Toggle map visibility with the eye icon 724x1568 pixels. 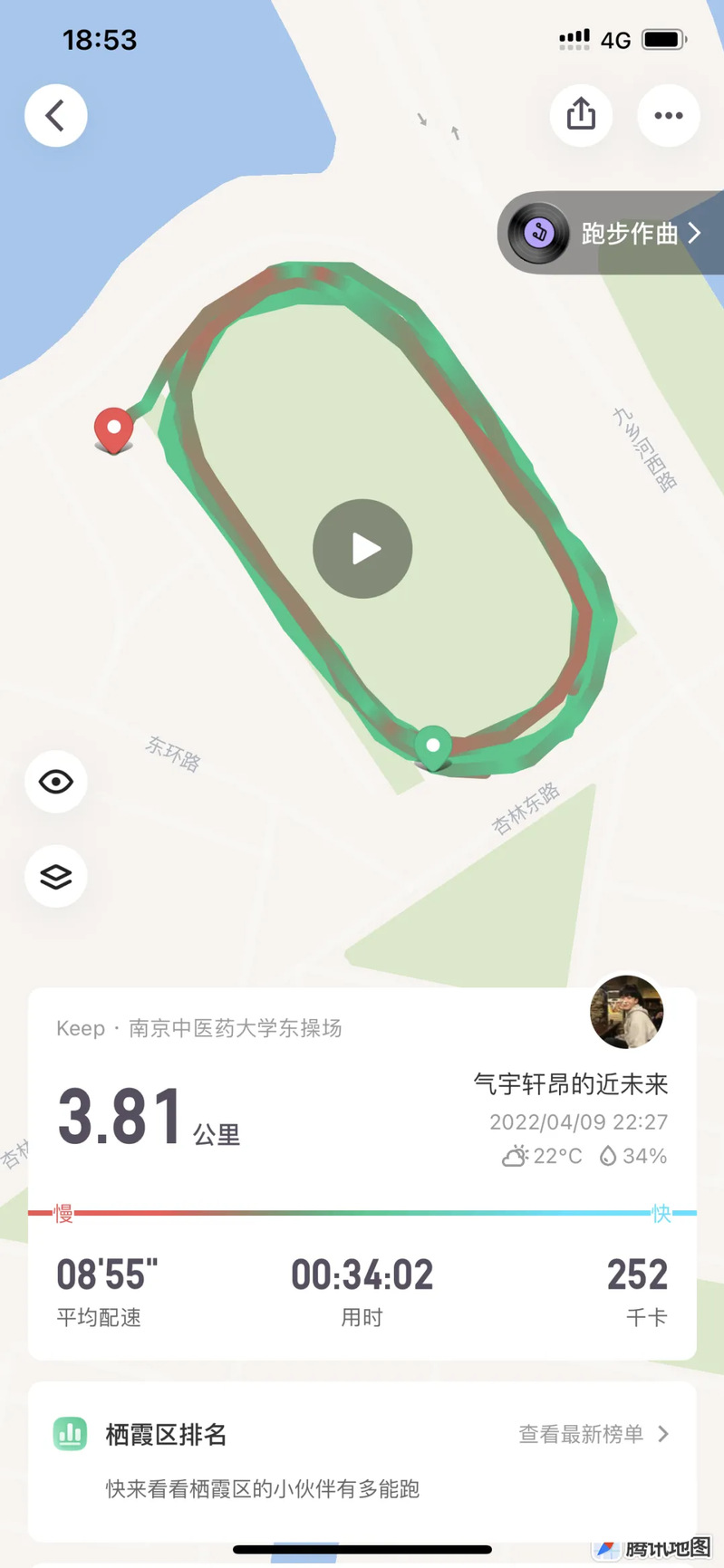pos(56,782)
